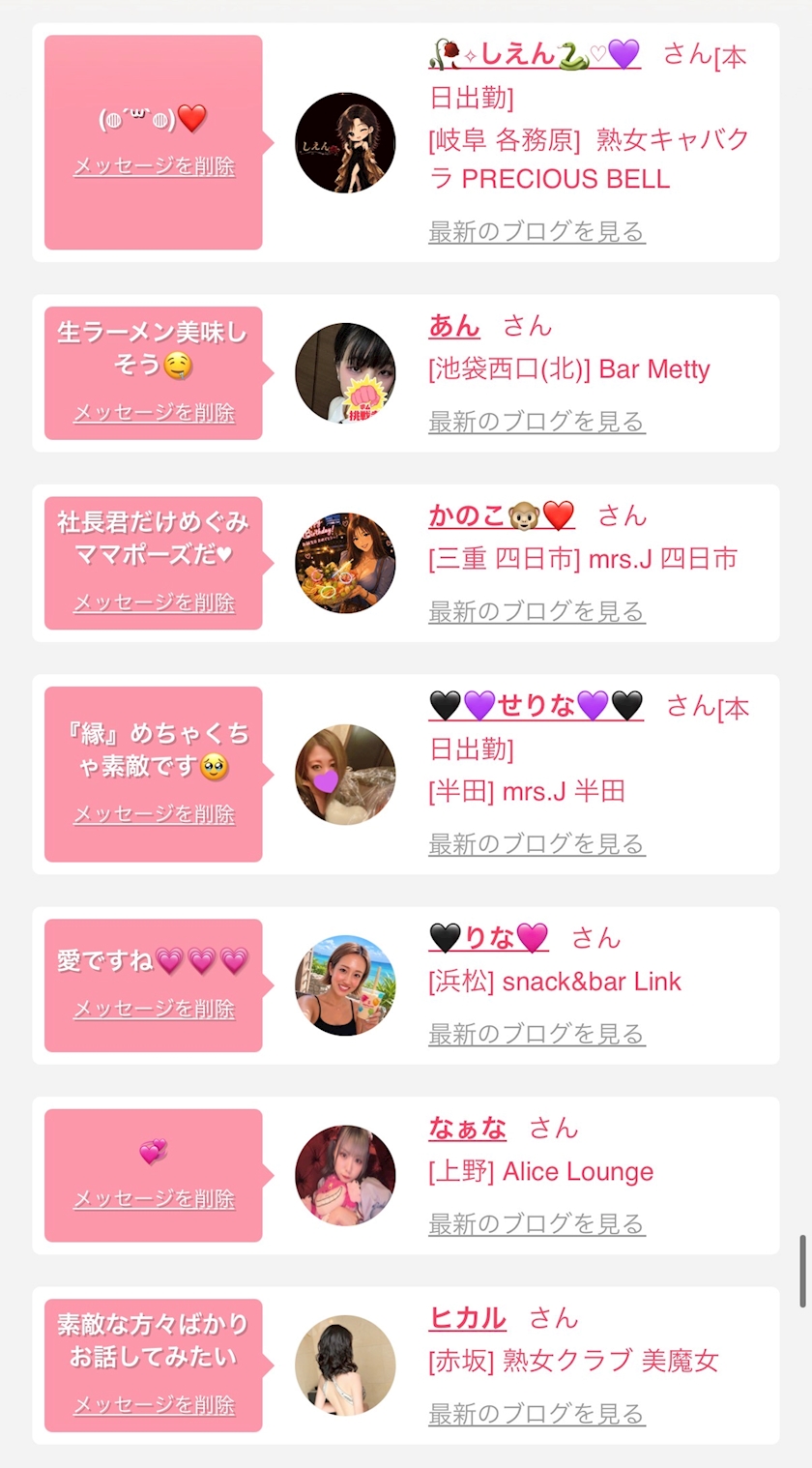Open せりな's profile name link
The image size is (812, 1468).
click(x=536, y=706)
